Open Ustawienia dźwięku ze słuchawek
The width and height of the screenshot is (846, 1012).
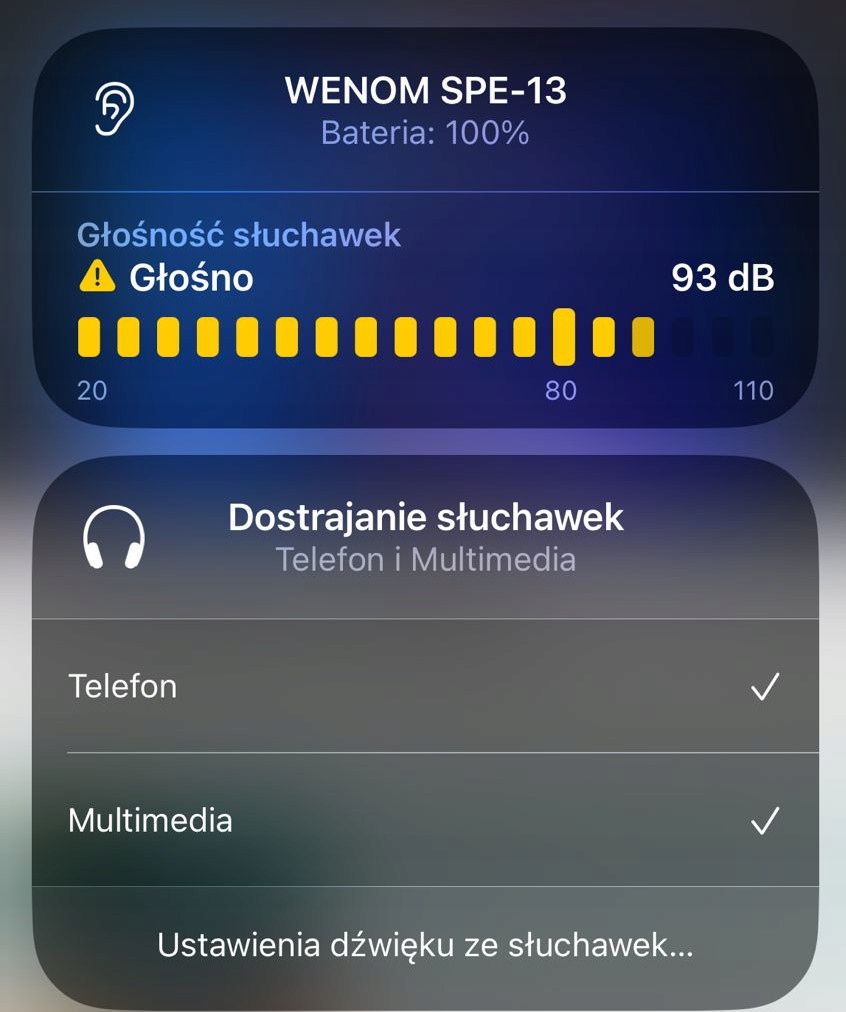[425, 945]
